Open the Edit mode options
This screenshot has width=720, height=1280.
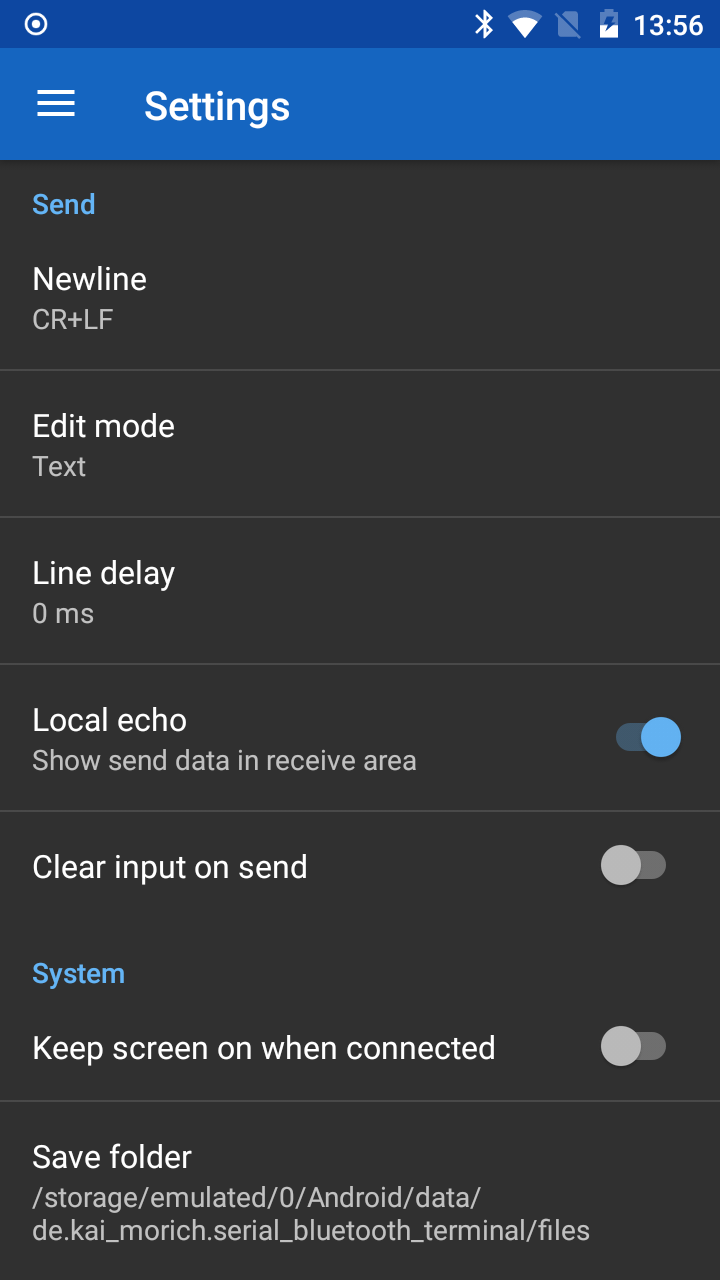pyautogui.click(x=300, y=443)
